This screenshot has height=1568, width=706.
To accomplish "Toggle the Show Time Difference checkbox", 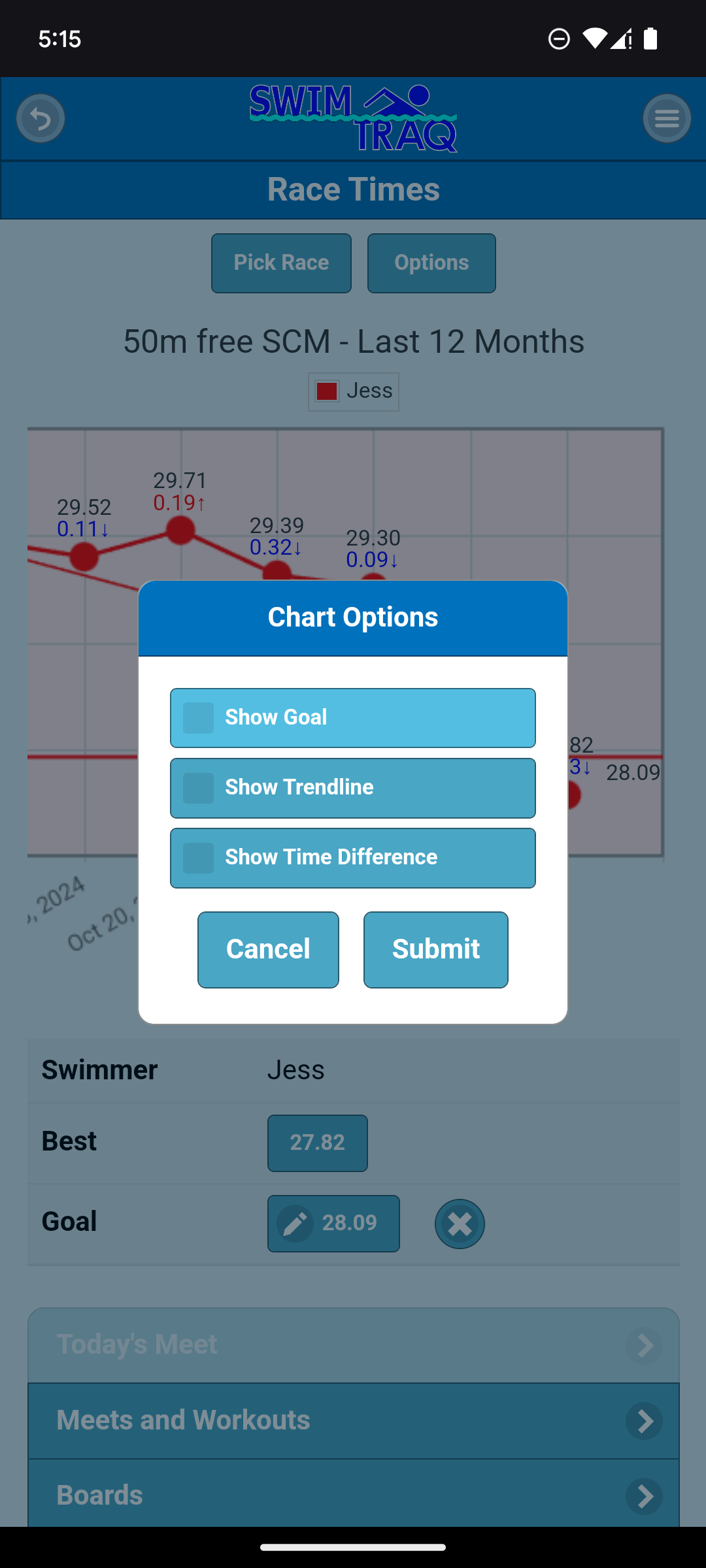I will (199, 858).
